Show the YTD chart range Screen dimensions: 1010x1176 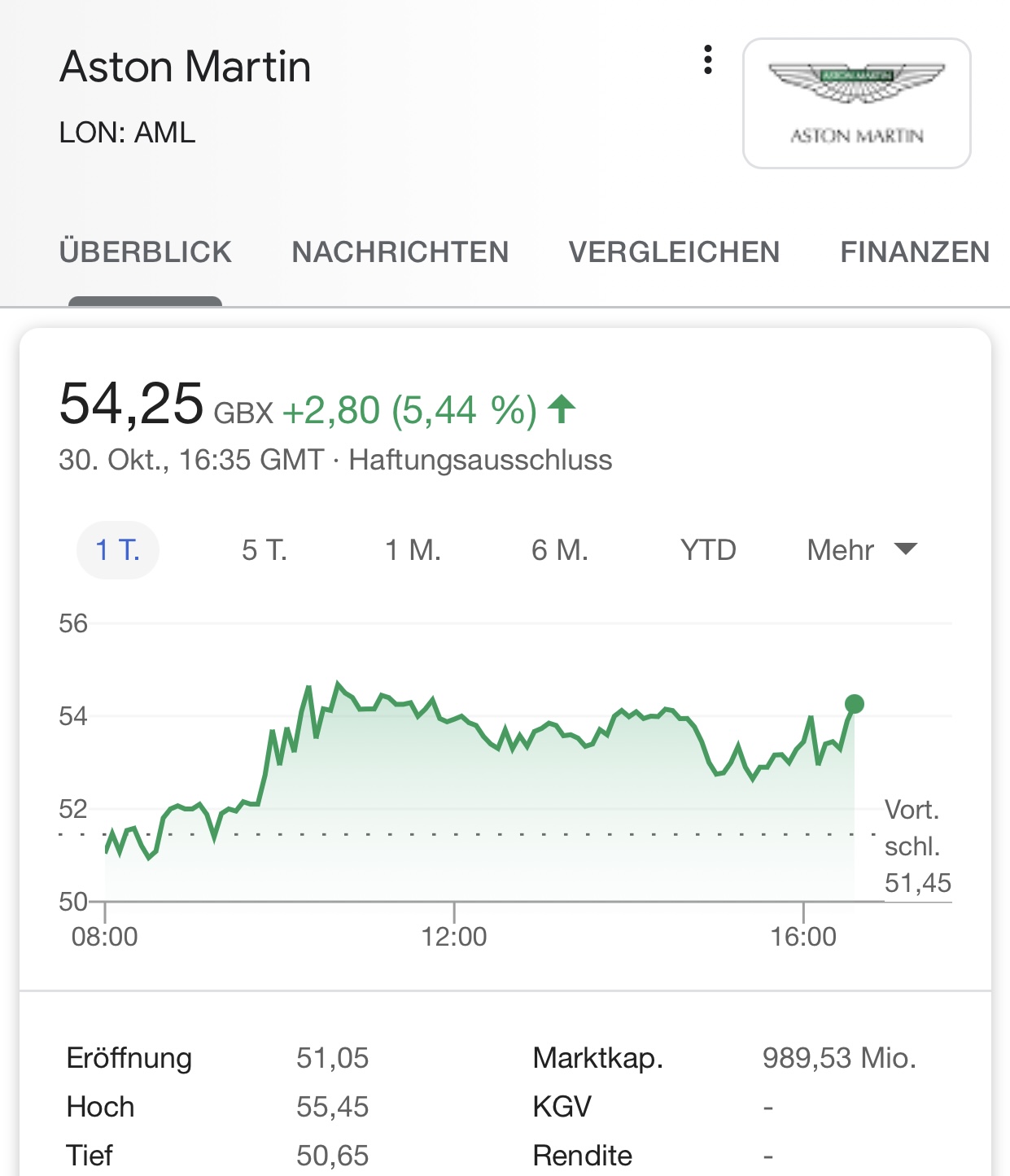click(x=708, y=550)
